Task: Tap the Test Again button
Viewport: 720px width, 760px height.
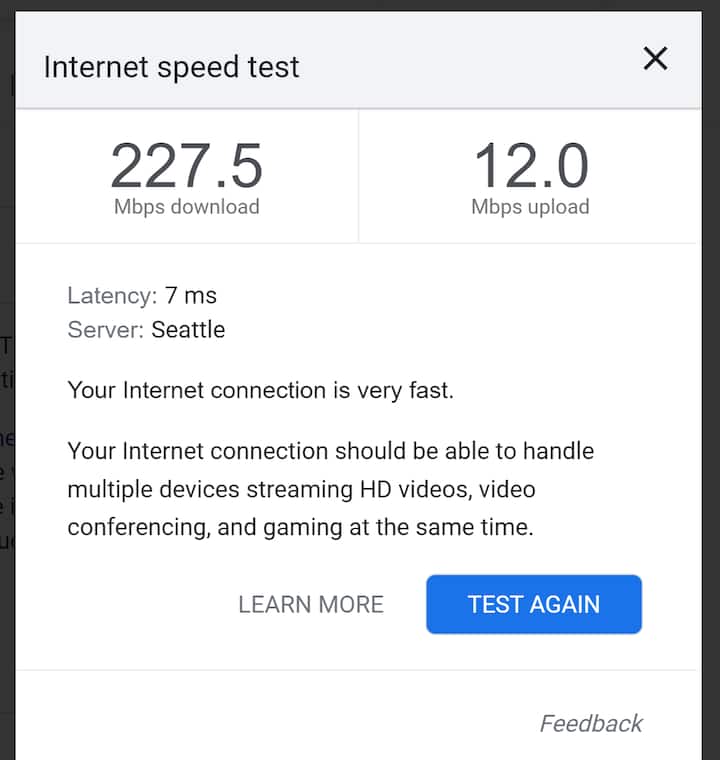Action: [534, 604]
